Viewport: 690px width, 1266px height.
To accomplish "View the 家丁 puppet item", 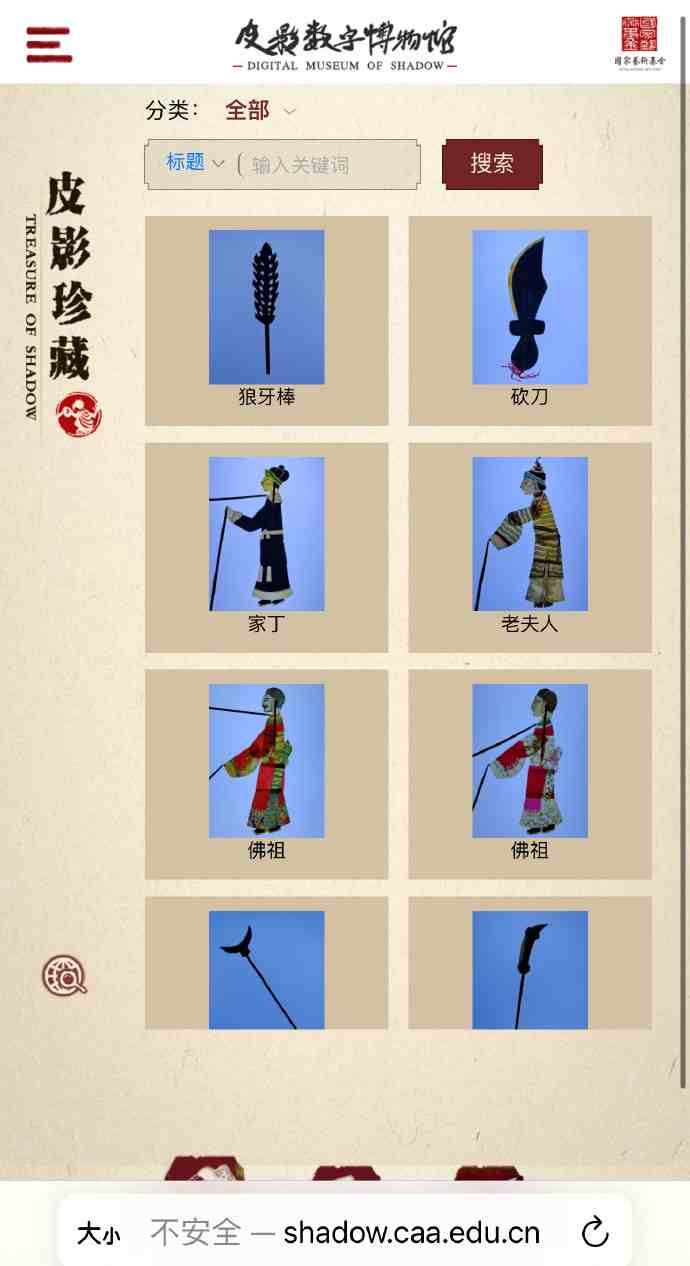I will point(266,547).
